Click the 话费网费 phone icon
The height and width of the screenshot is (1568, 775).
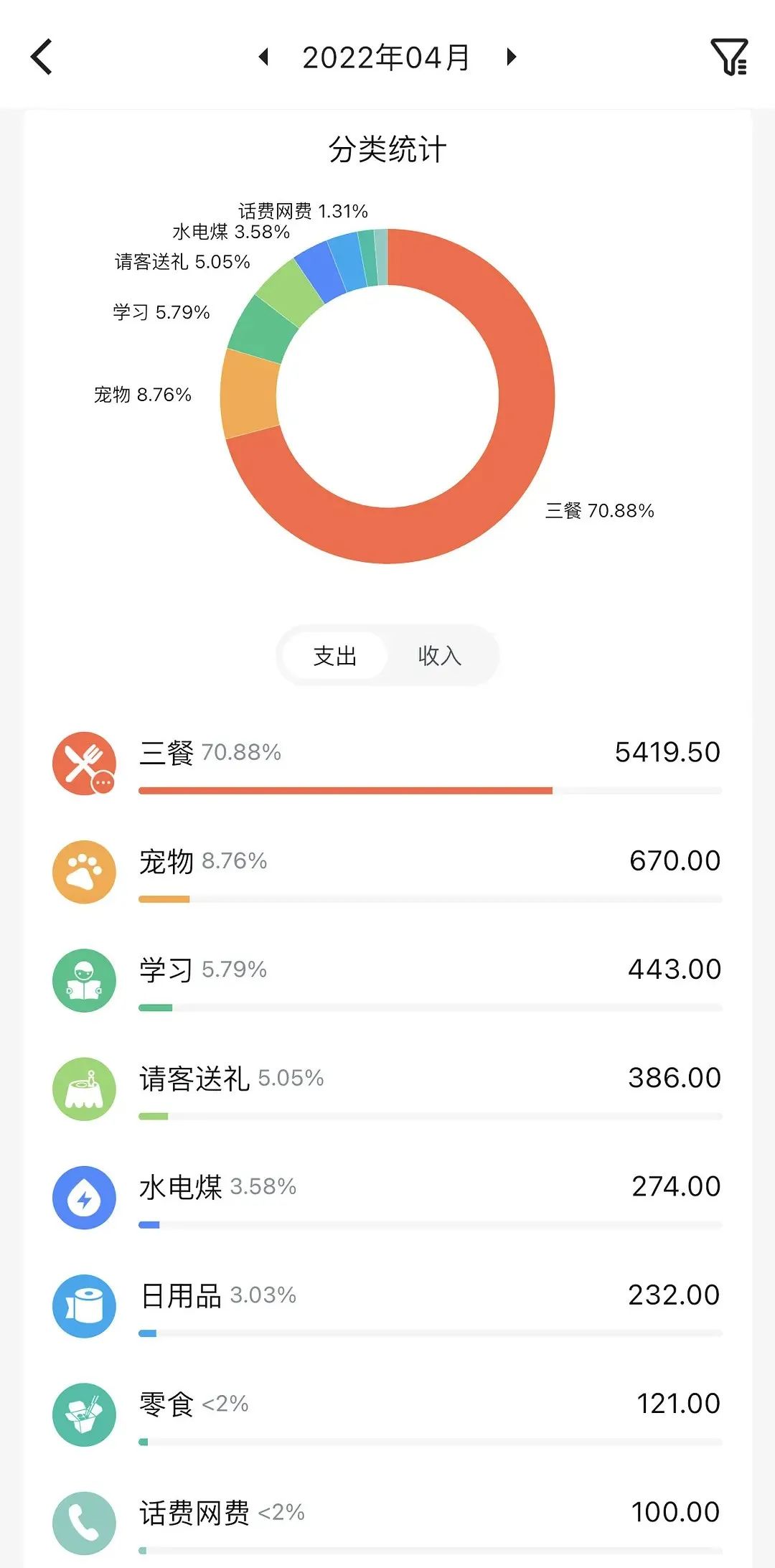(84, 1523)
